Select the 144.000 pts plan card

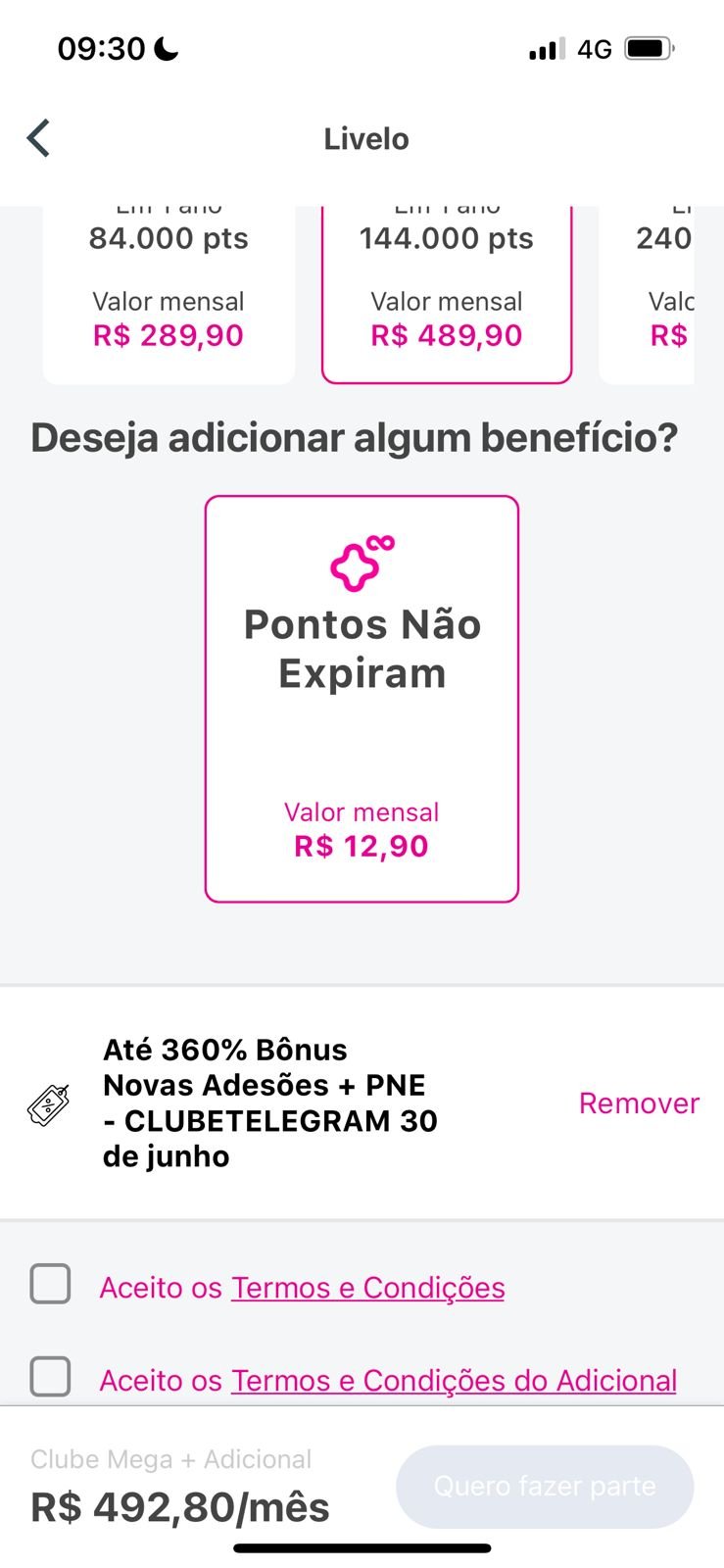pyautogui.click(x=447, y=295)
